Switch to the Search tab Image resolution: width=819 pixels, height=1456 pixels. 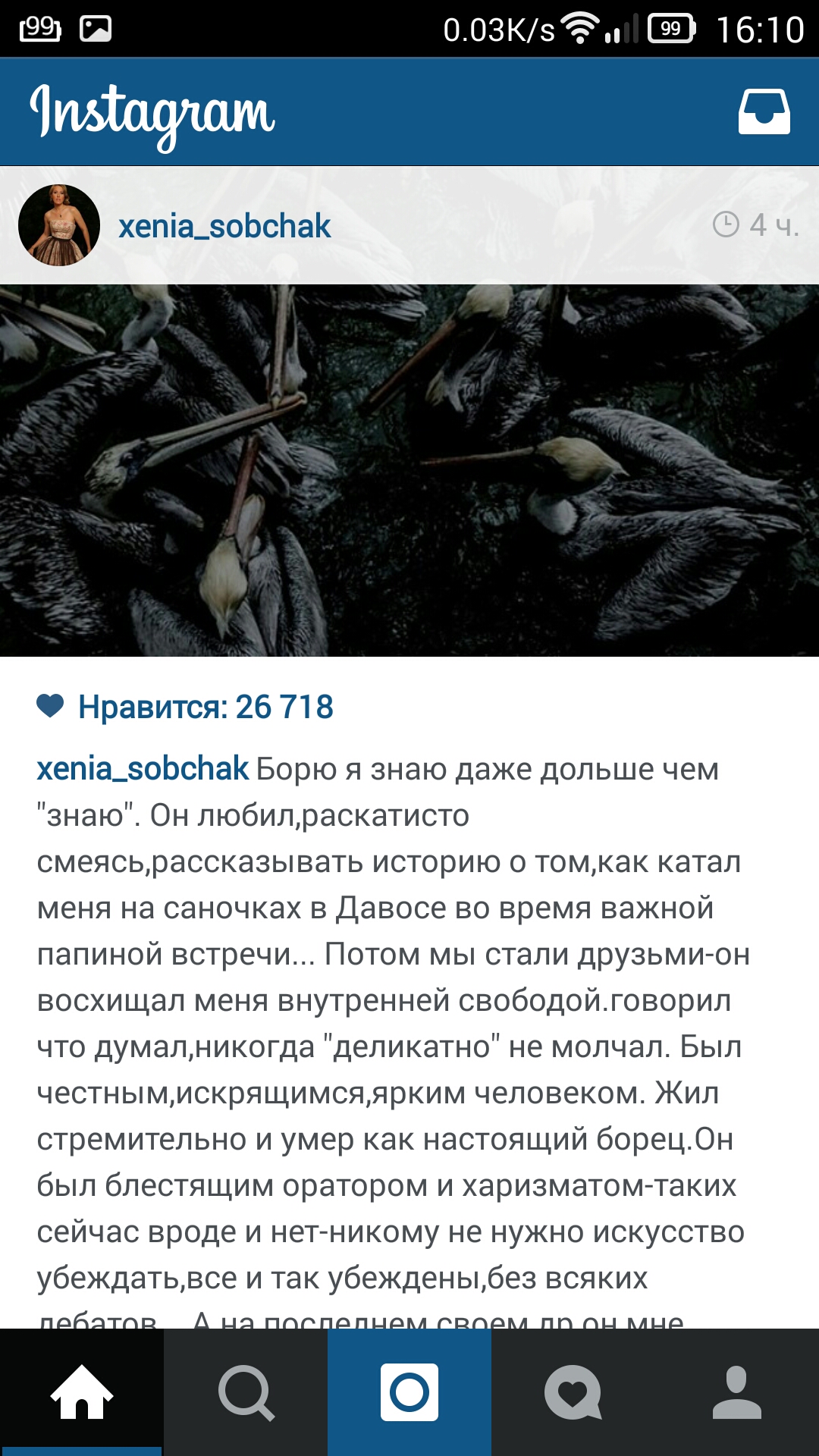coord(246,1392)
